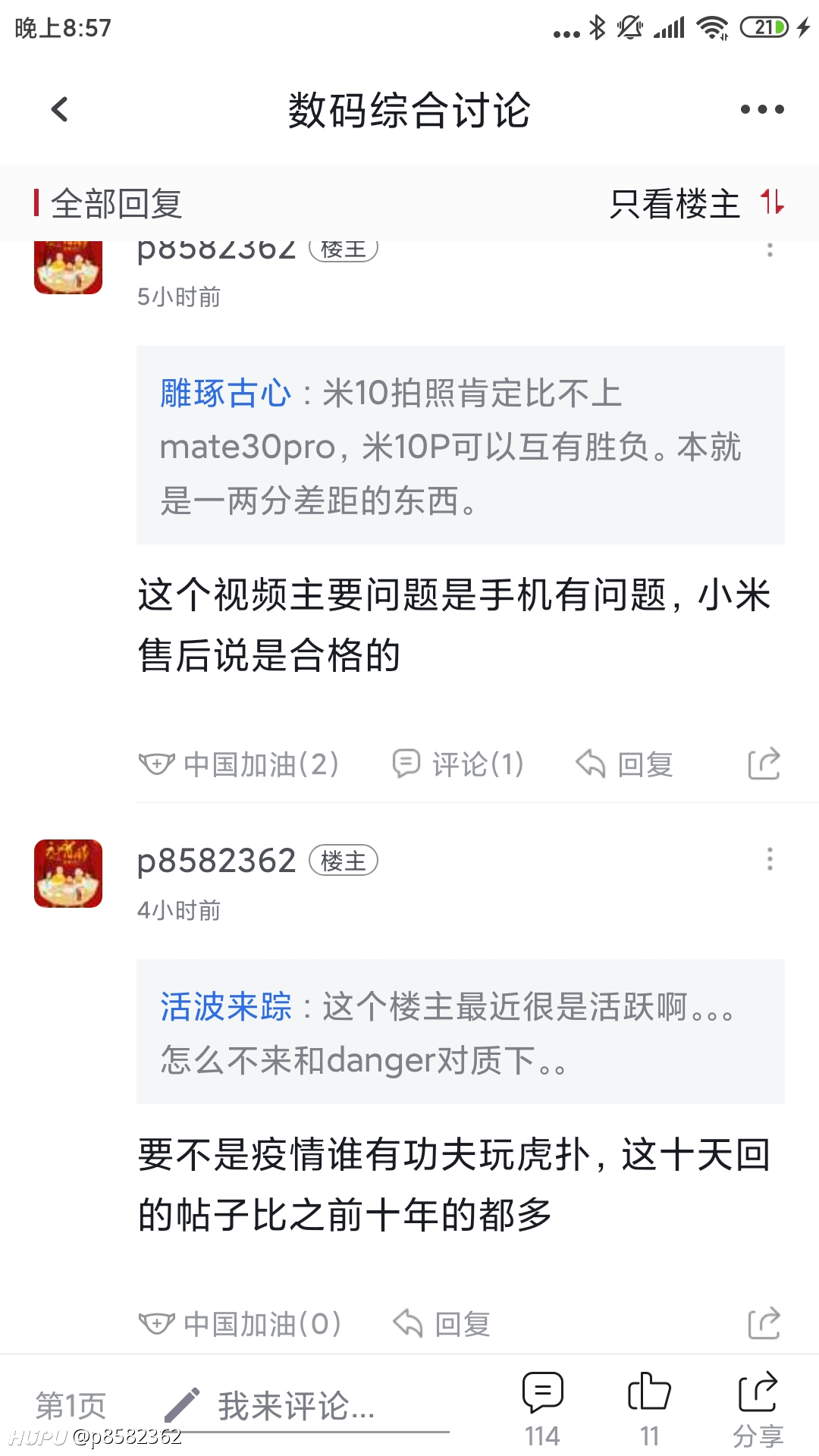
Task: Open the 第1页 page selector
Action: (71, 1405)
